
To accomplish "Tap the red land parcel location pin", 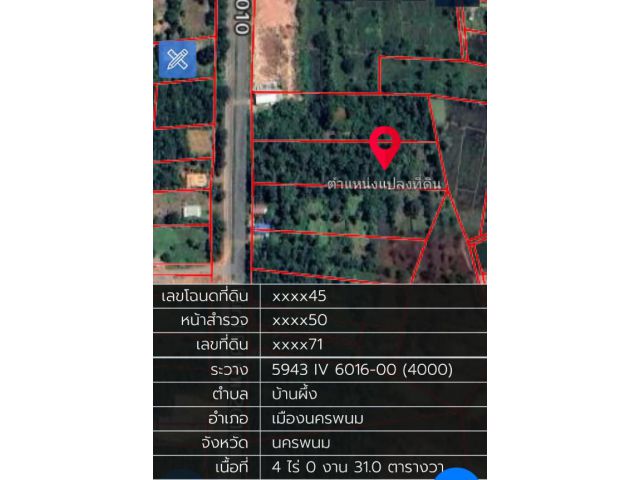I will click(385, 146).
